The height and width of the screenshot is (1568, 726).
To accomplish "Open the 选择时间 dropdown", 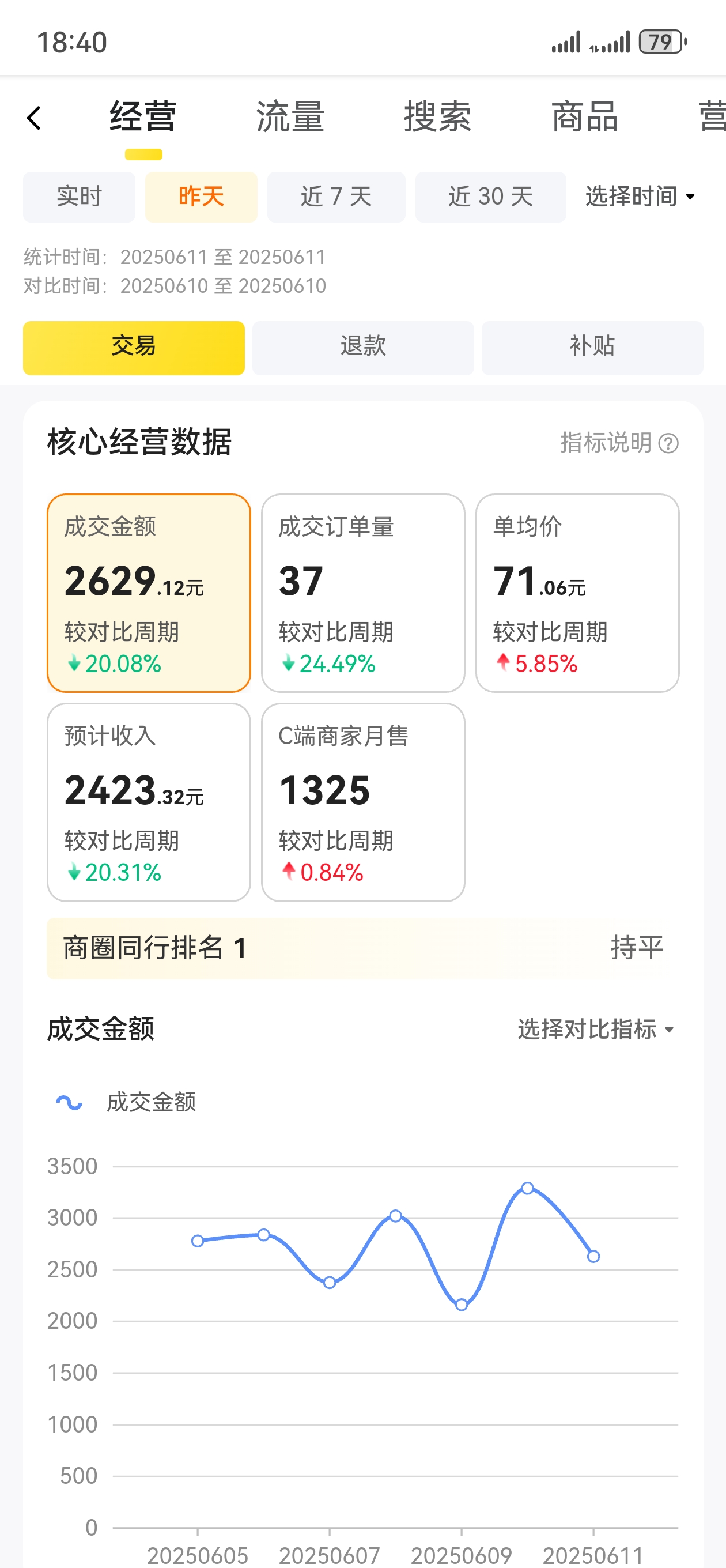I will point(640,197).
